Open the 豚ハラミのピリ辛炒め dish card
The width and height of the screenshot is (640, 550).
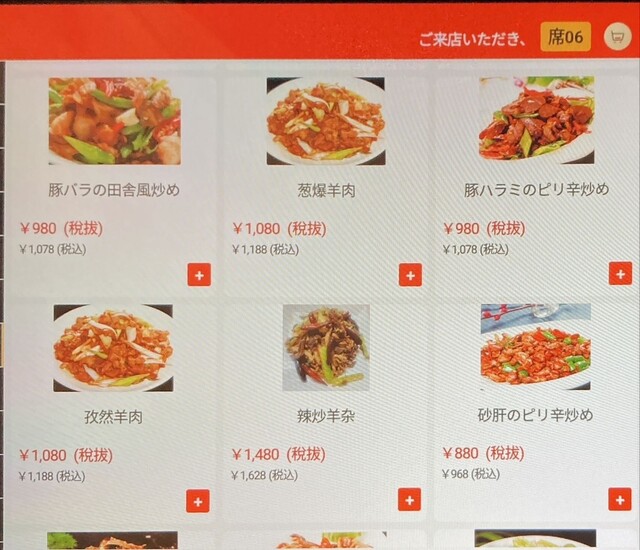[536, 120]
